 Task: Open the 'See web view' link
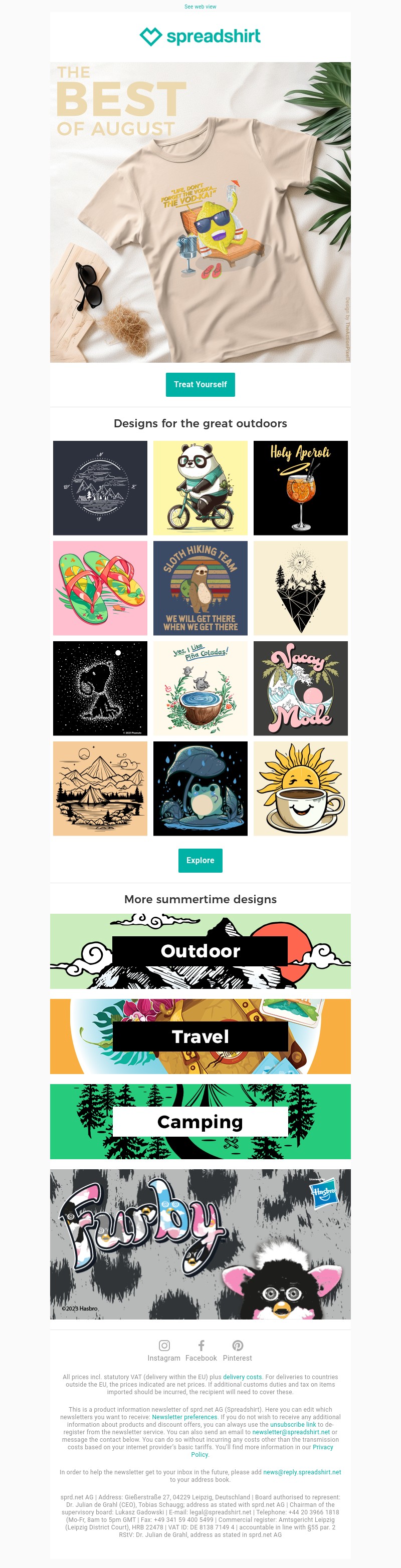[x=200, y=7]
